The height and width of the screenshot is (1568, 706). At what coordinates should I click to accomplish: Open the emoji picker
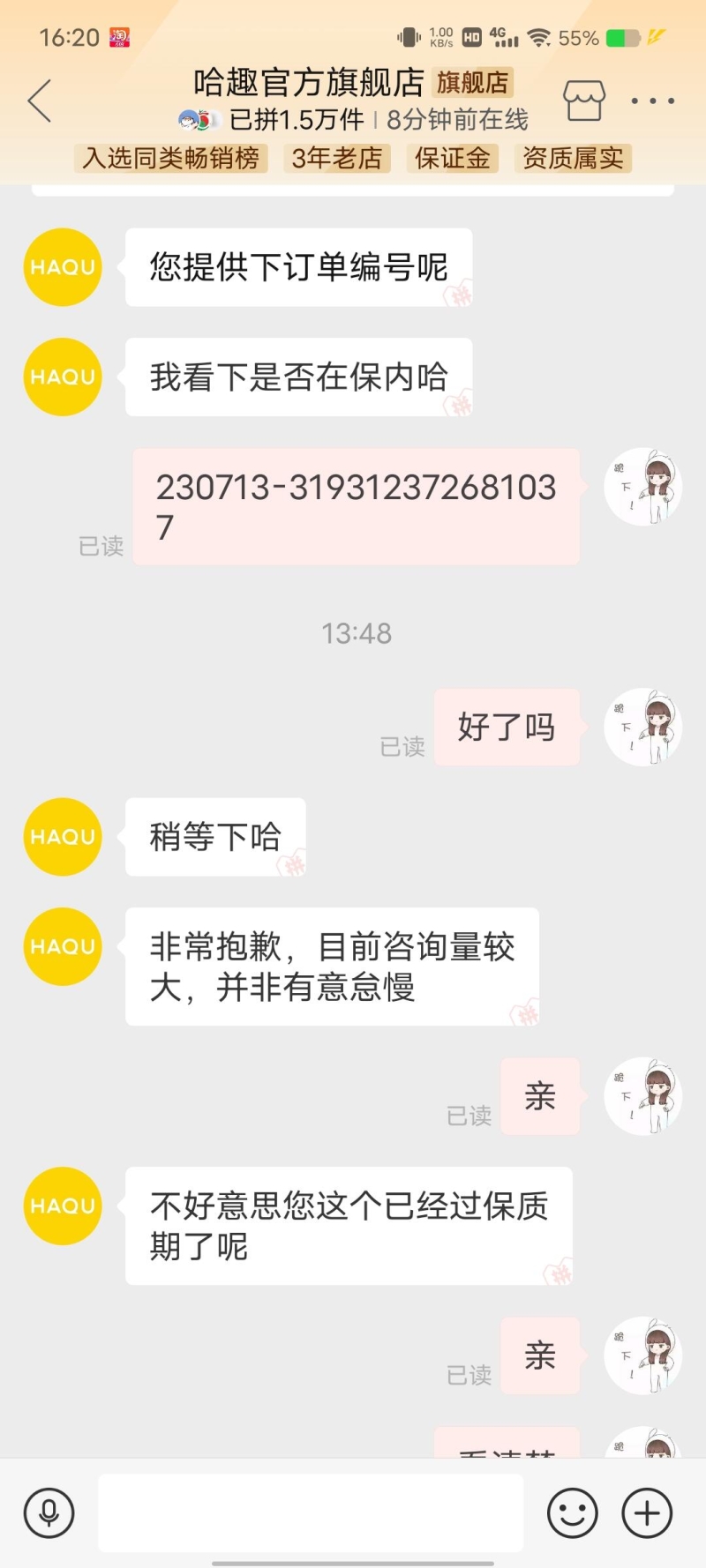(573, 1512)
